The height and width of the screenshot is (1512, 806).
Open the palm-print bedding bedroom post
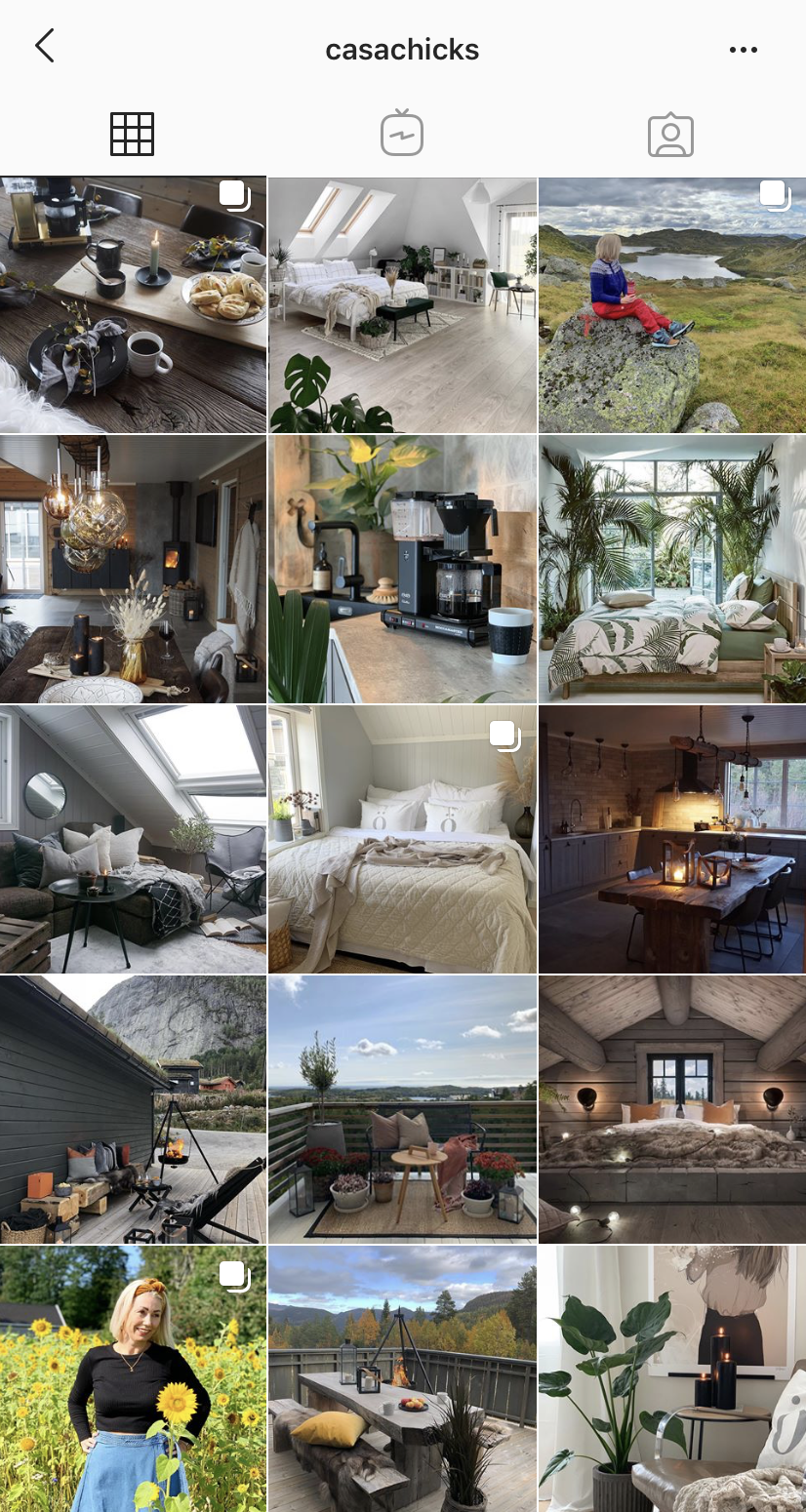[672, 570]
